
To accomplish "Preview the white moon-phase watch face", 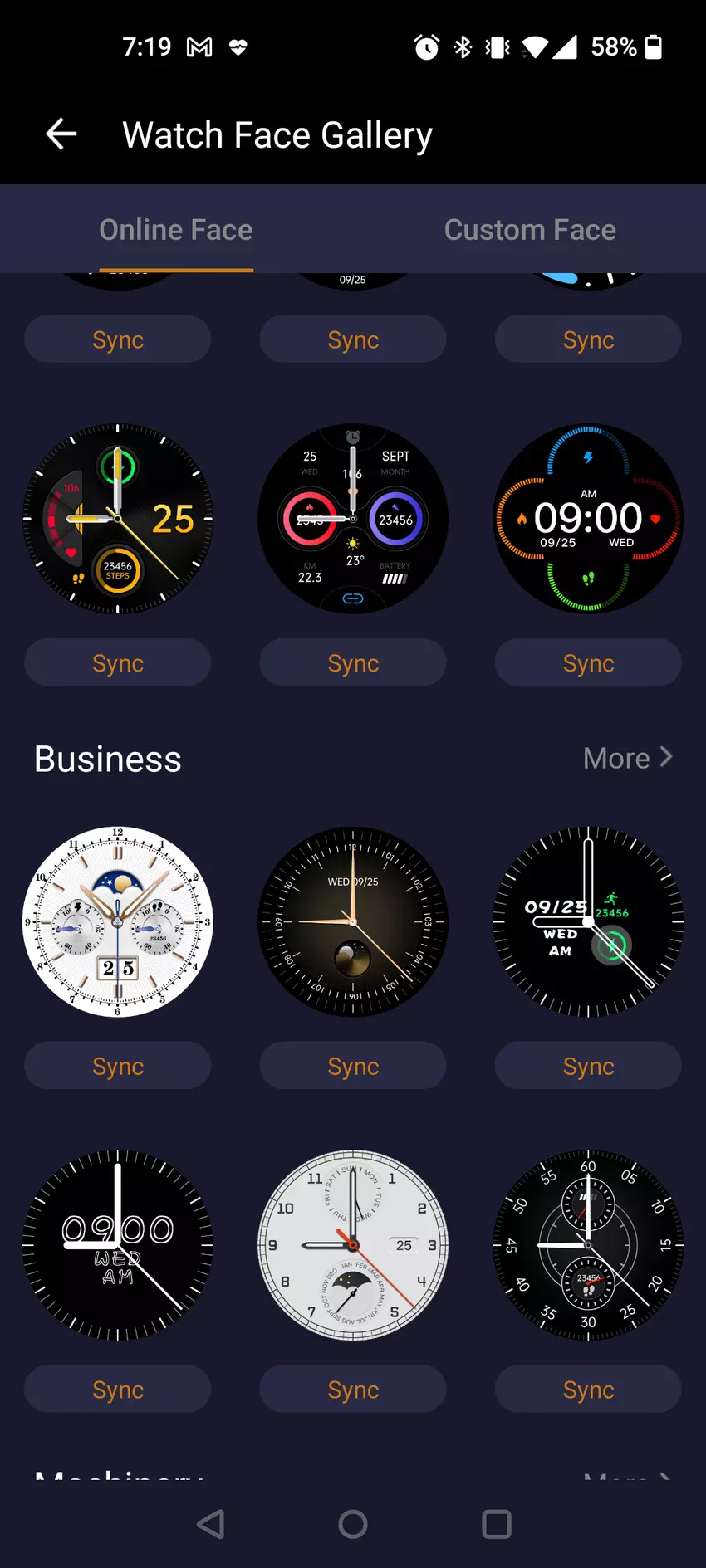I will pos(118,921).
